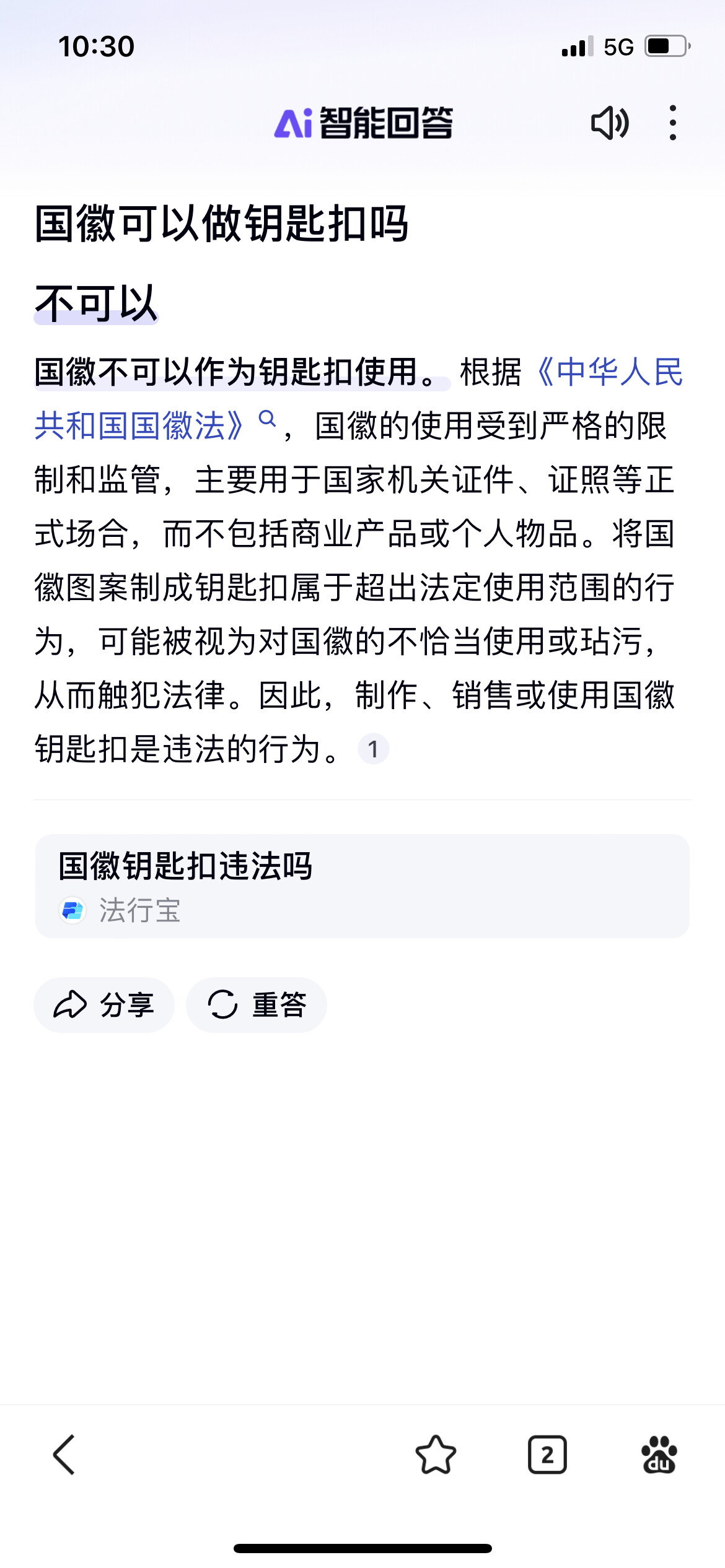Open the three-dot overflow menu
Image resolution: width=725 pixels, height=1568 pixels.
point(673,123)
